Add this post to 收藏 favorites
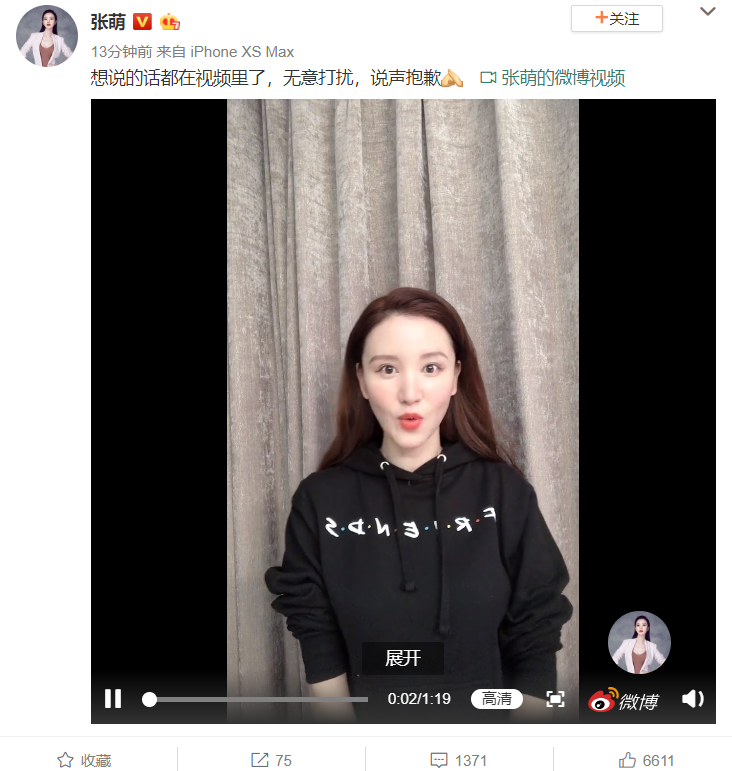 [84, 760]
